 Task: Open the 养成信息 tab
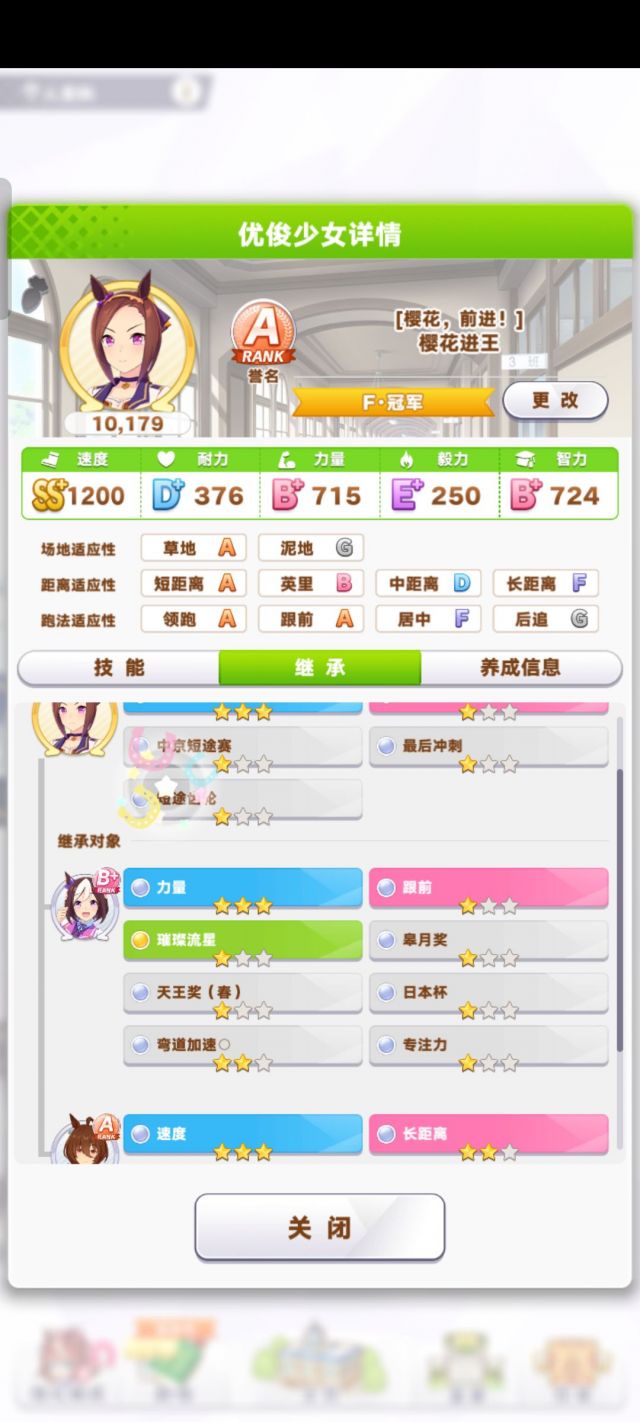pos(521,667)
